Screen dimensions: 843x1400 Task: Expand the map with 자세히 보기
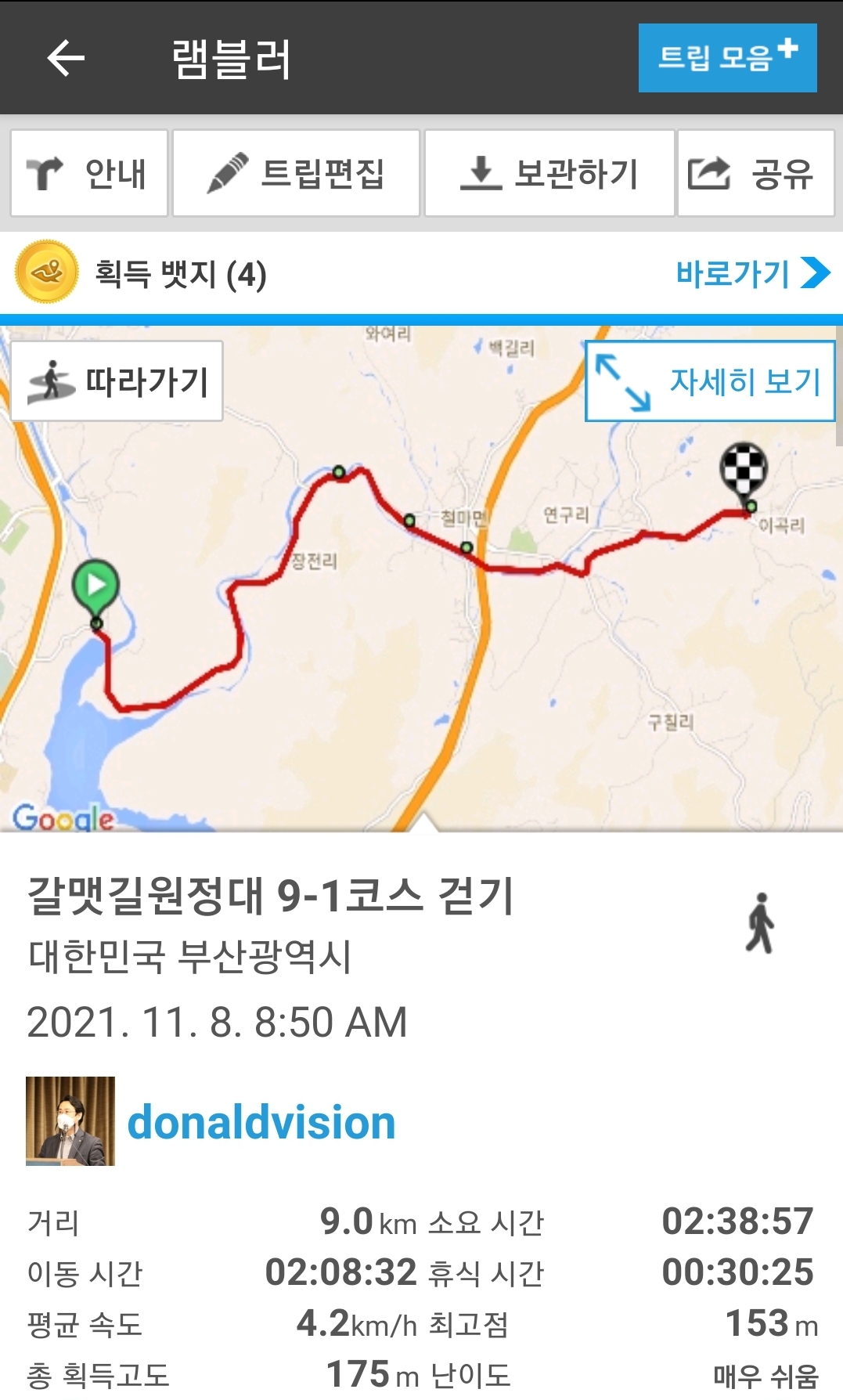710,381
